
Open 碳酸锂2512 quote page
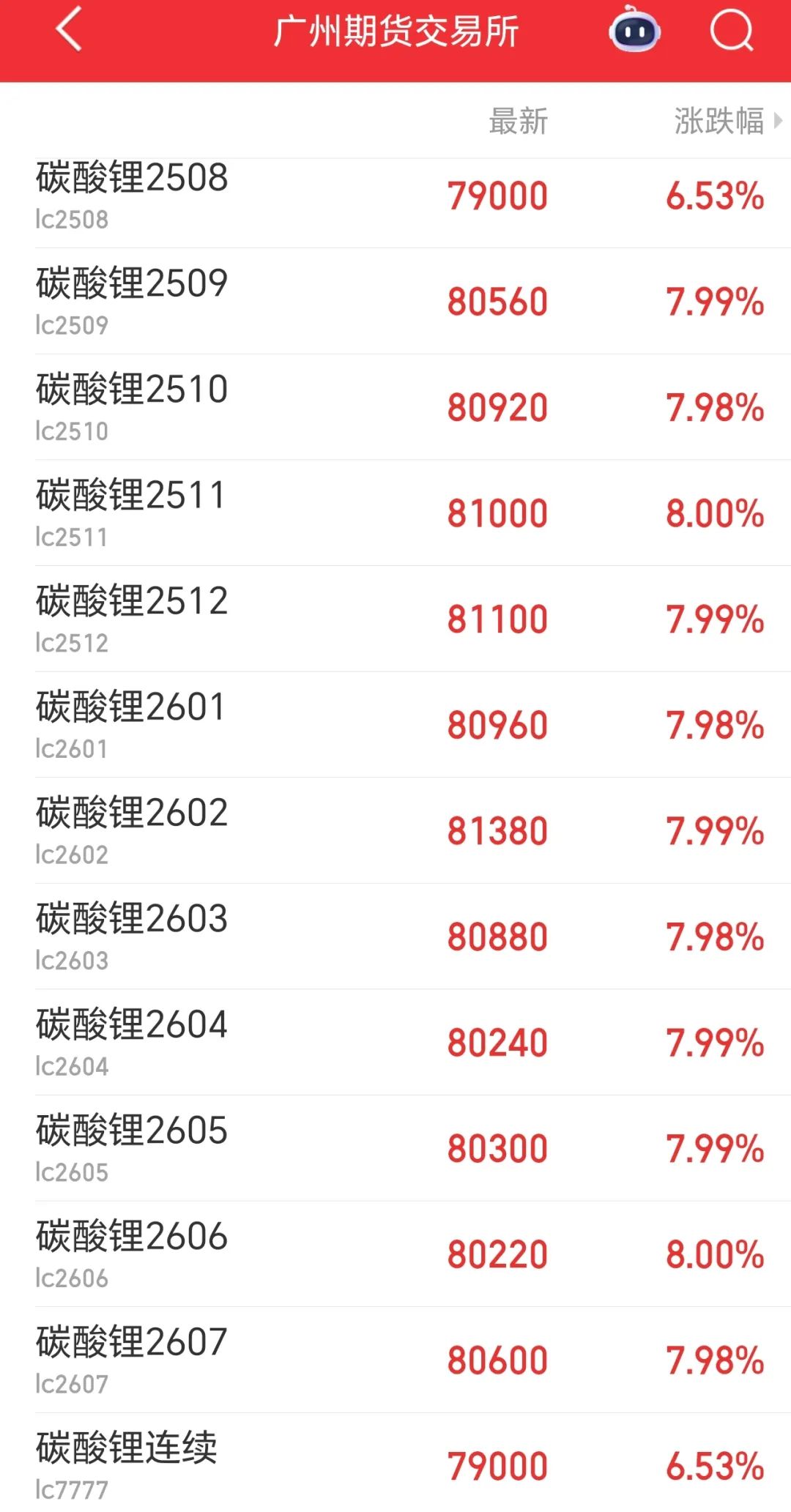tap(395, 619)
